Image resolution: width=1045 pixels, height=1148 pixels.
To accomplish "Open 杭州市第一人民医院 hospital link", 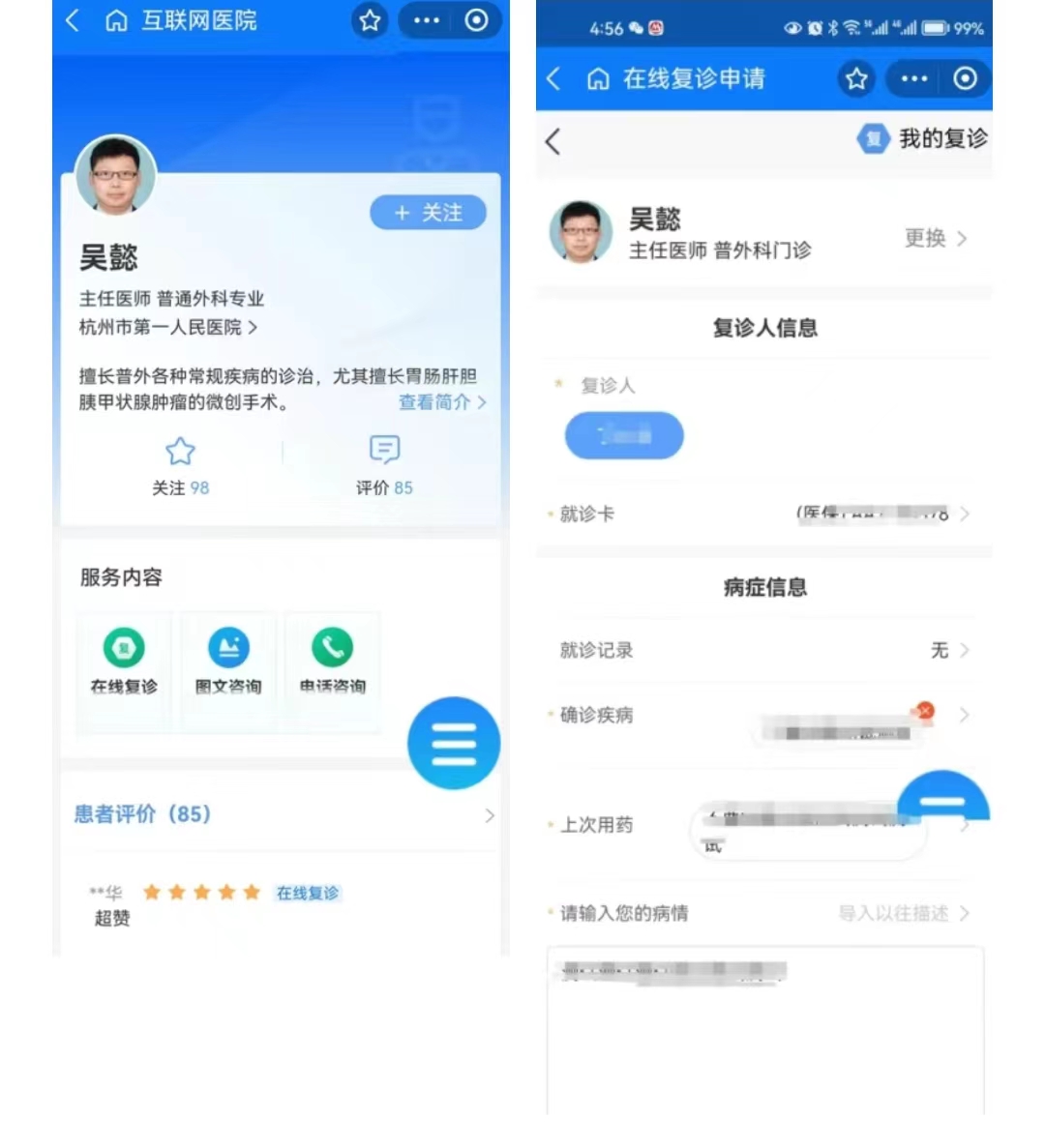I will pyautogui.click(x=167, y=327).
